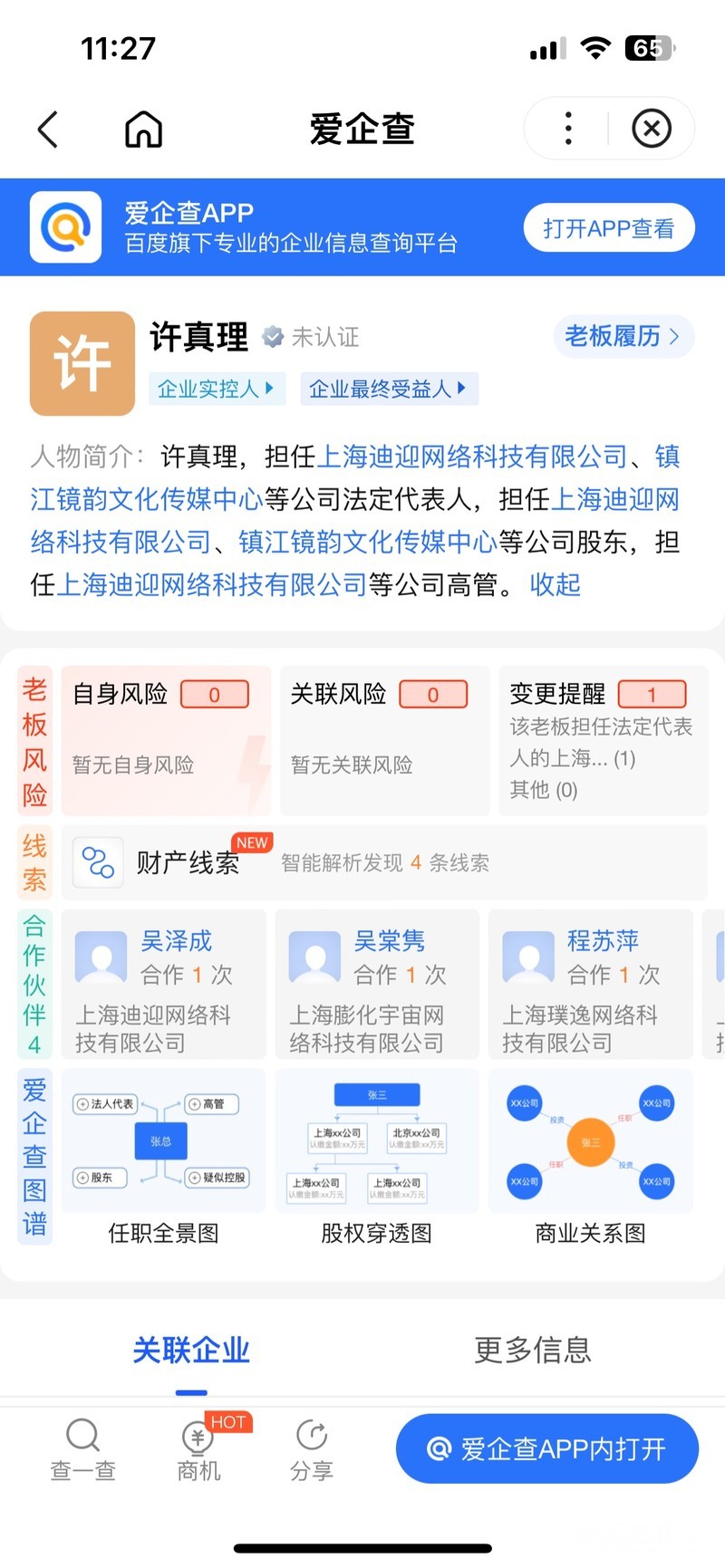The width and height of the screenshot is (725, 1568).
Task: Tap 打开APP查看 in the banner
Action: [x=608, y=228]
